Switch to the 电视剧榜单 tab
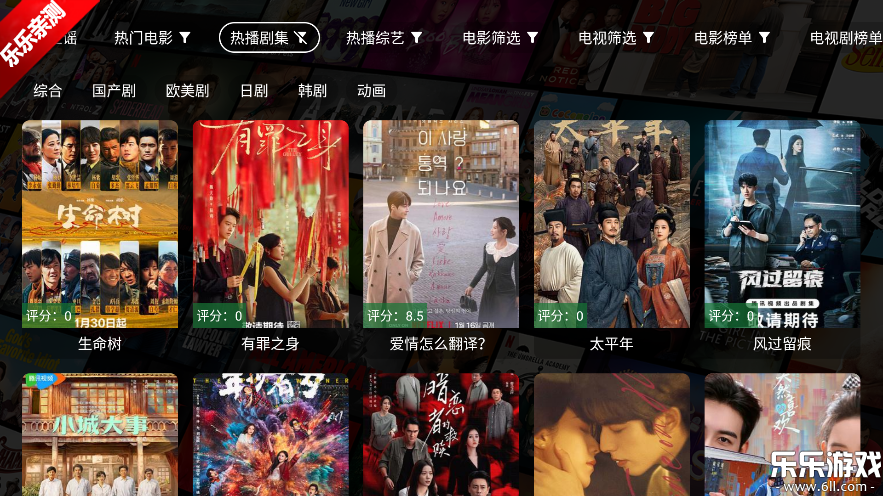The height and width of the screenshot is (496, 883). (x=845, y=38)
